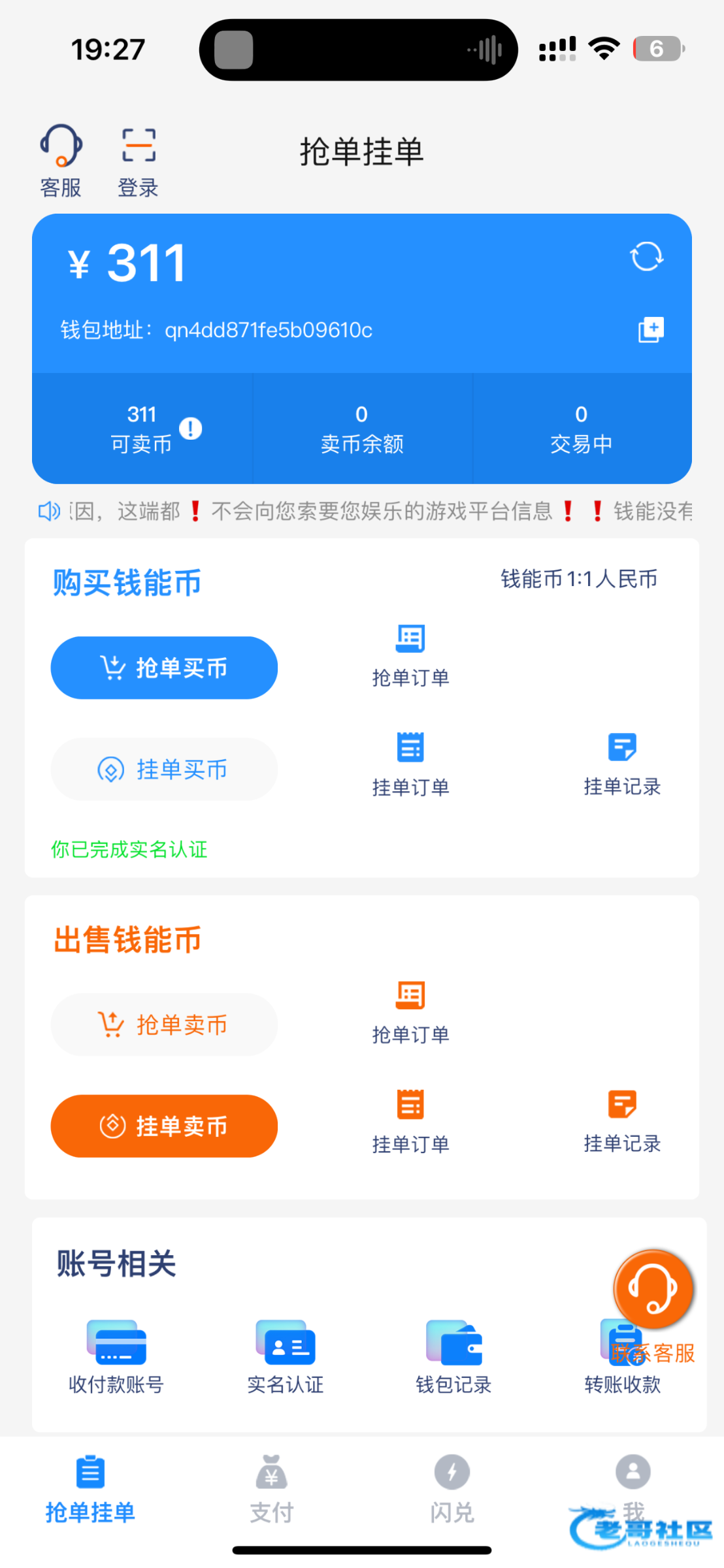
Task: Tap the orange 挂单卖币 button
Action: pyautogui.click(x=164, y=1126)
